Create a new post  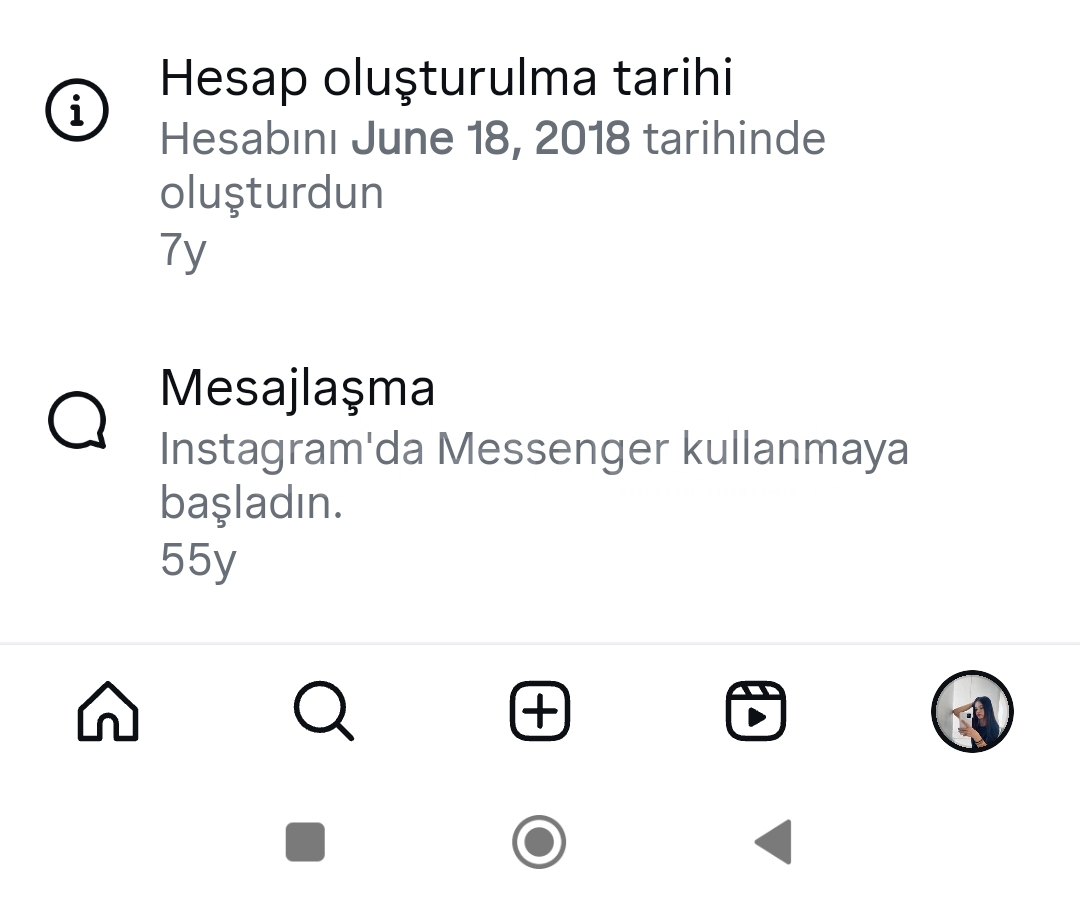pos(540,712)
